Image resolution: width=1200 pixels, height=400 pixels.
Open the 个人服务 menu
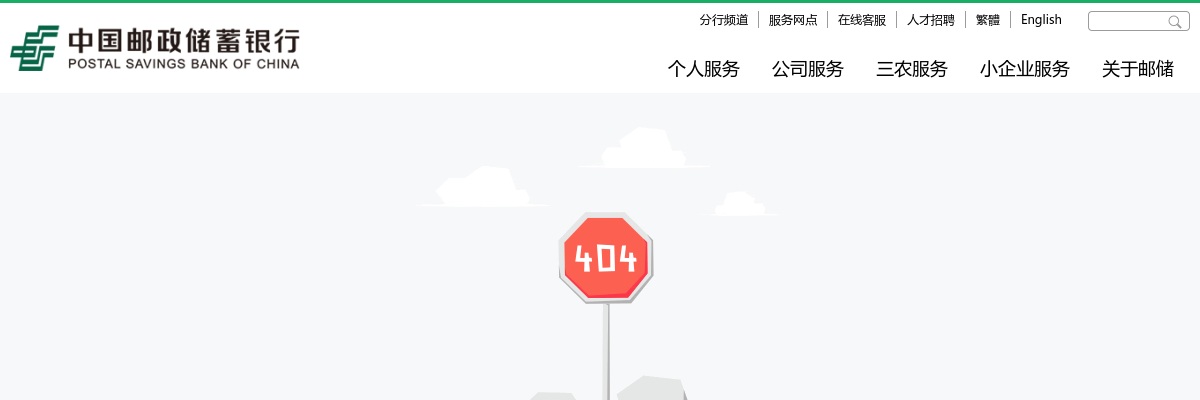[704, 69]
